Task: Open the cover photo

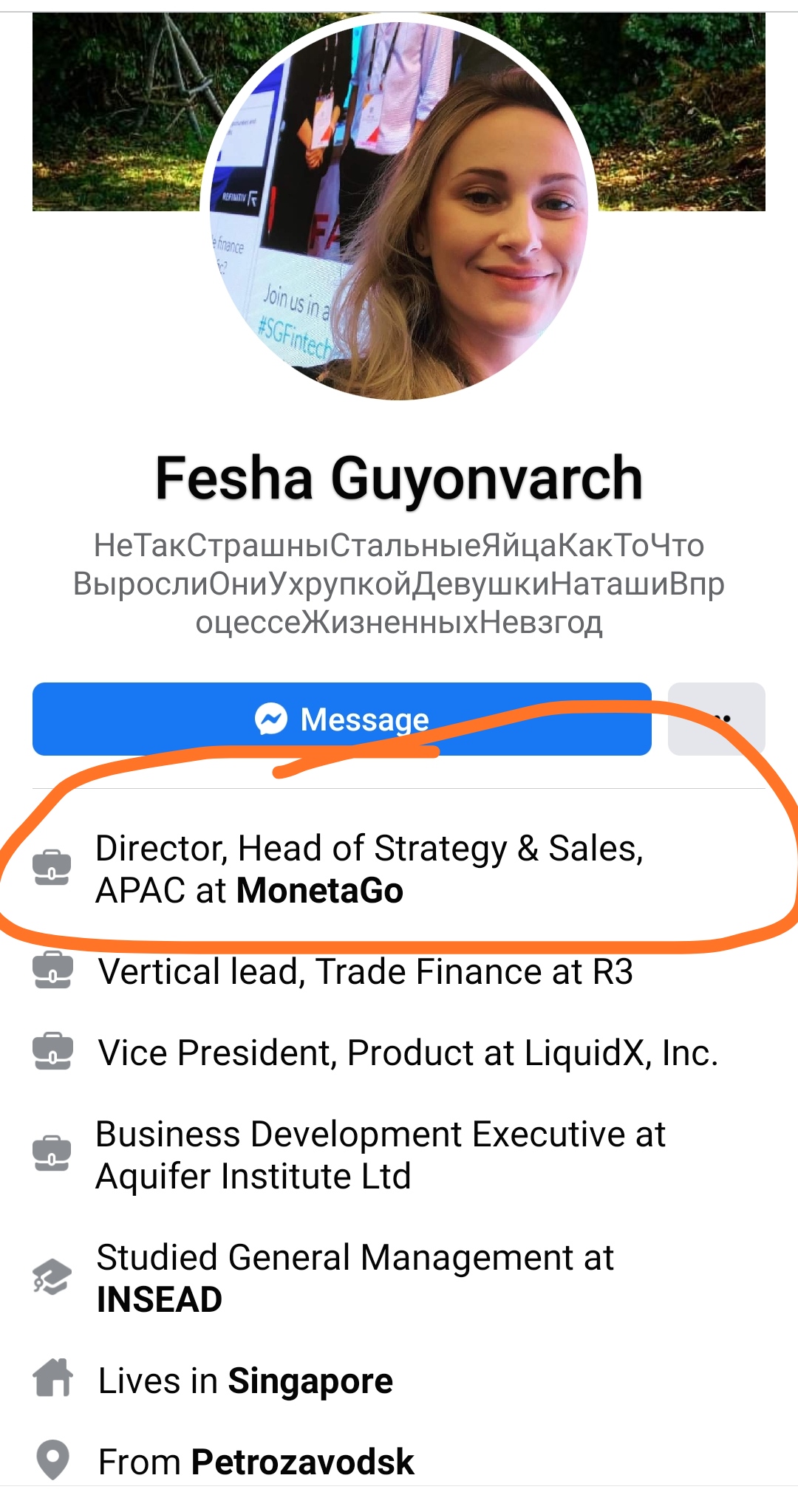Action: (x=111, y=111)
